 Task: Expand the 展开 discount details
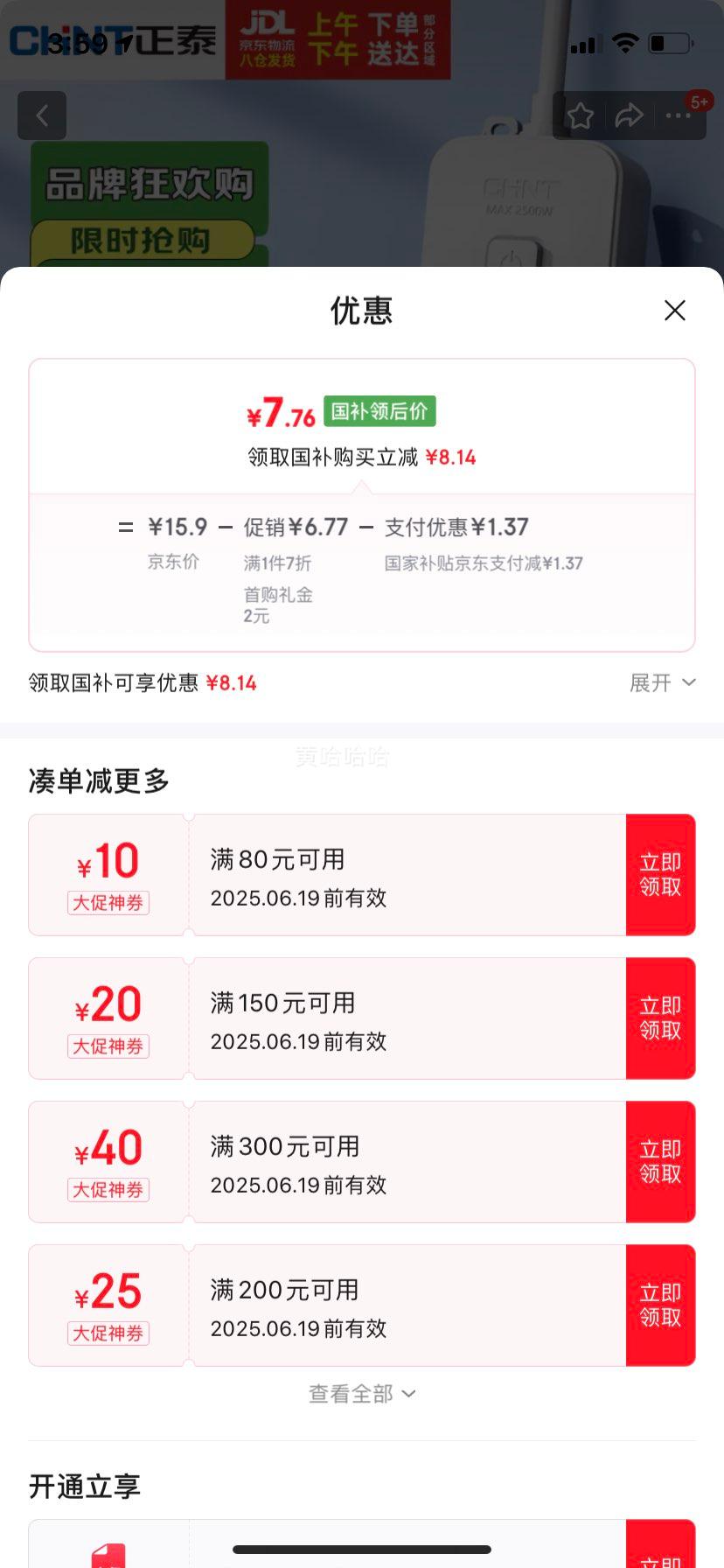coord(662,682)
